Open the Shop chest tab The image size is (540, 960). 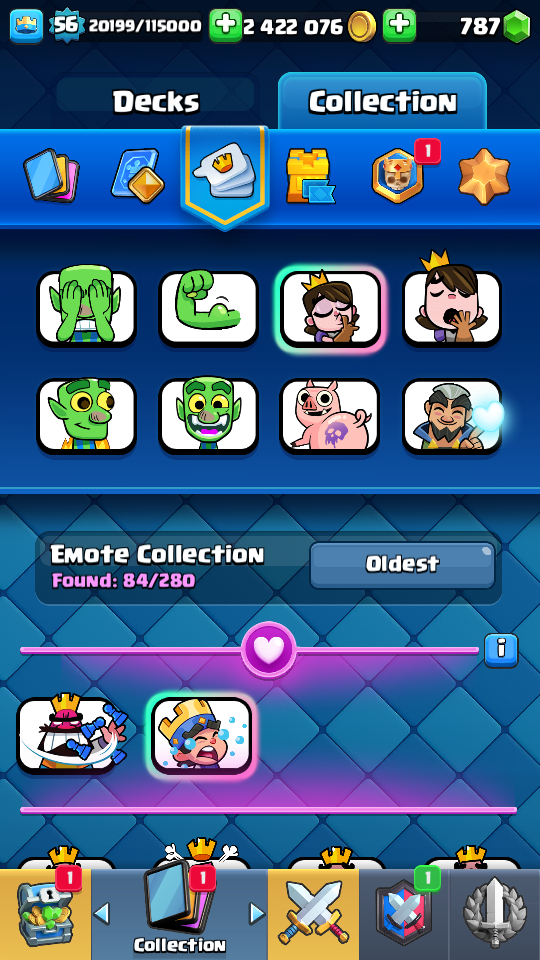coord(45,914)
